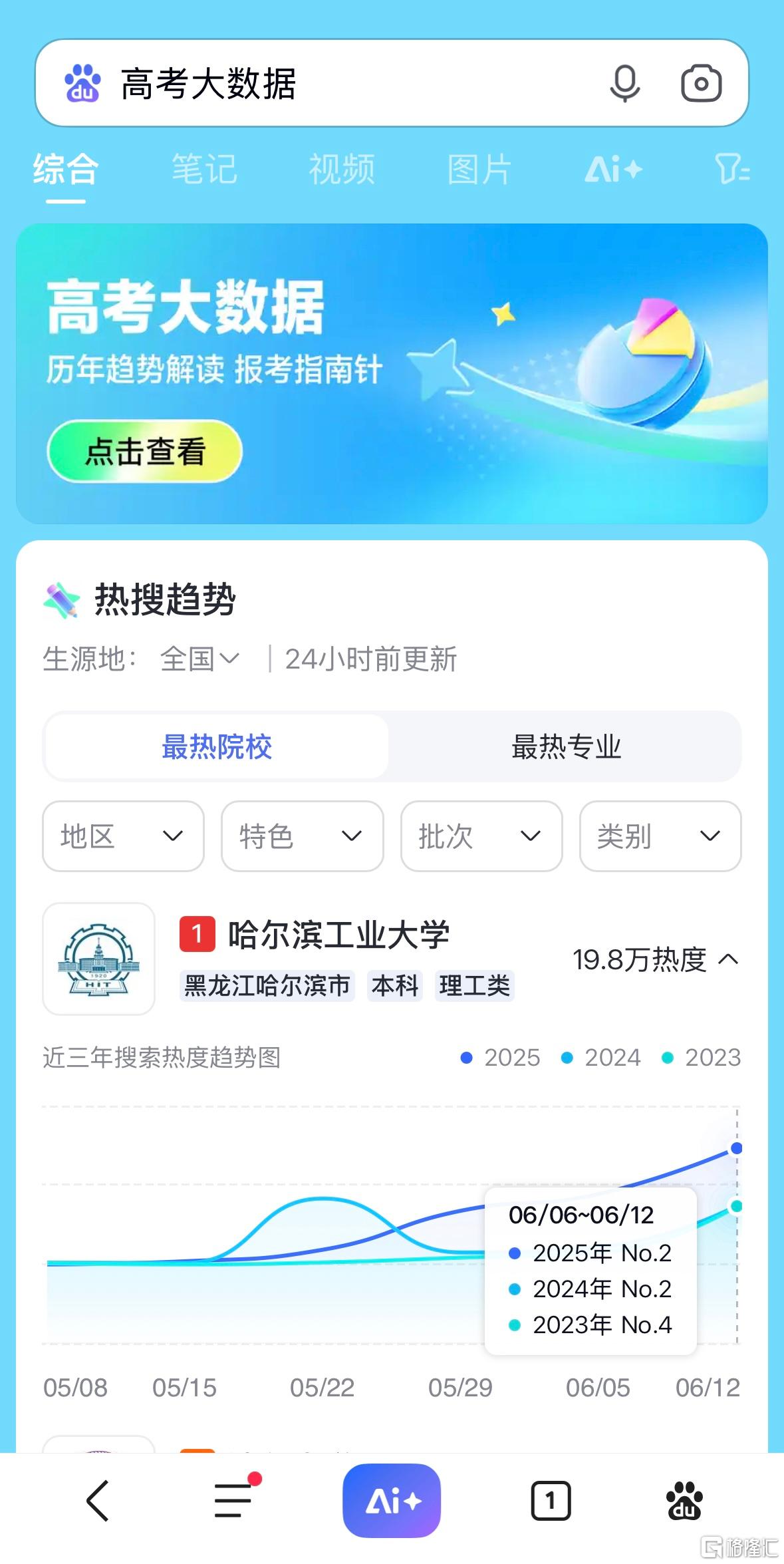784x1564 pixels.
Task: Open the 类别 filter dropdown
Action: (x=660, y=836)
